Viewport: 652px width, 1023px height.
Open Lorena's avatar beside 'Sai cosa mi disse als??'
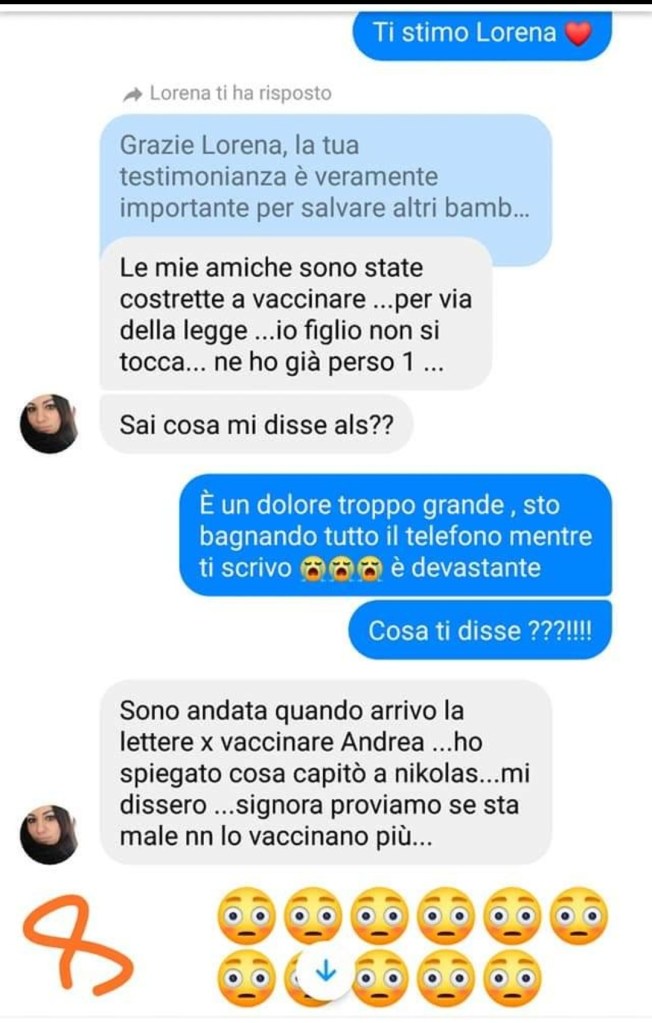(49, 424)
